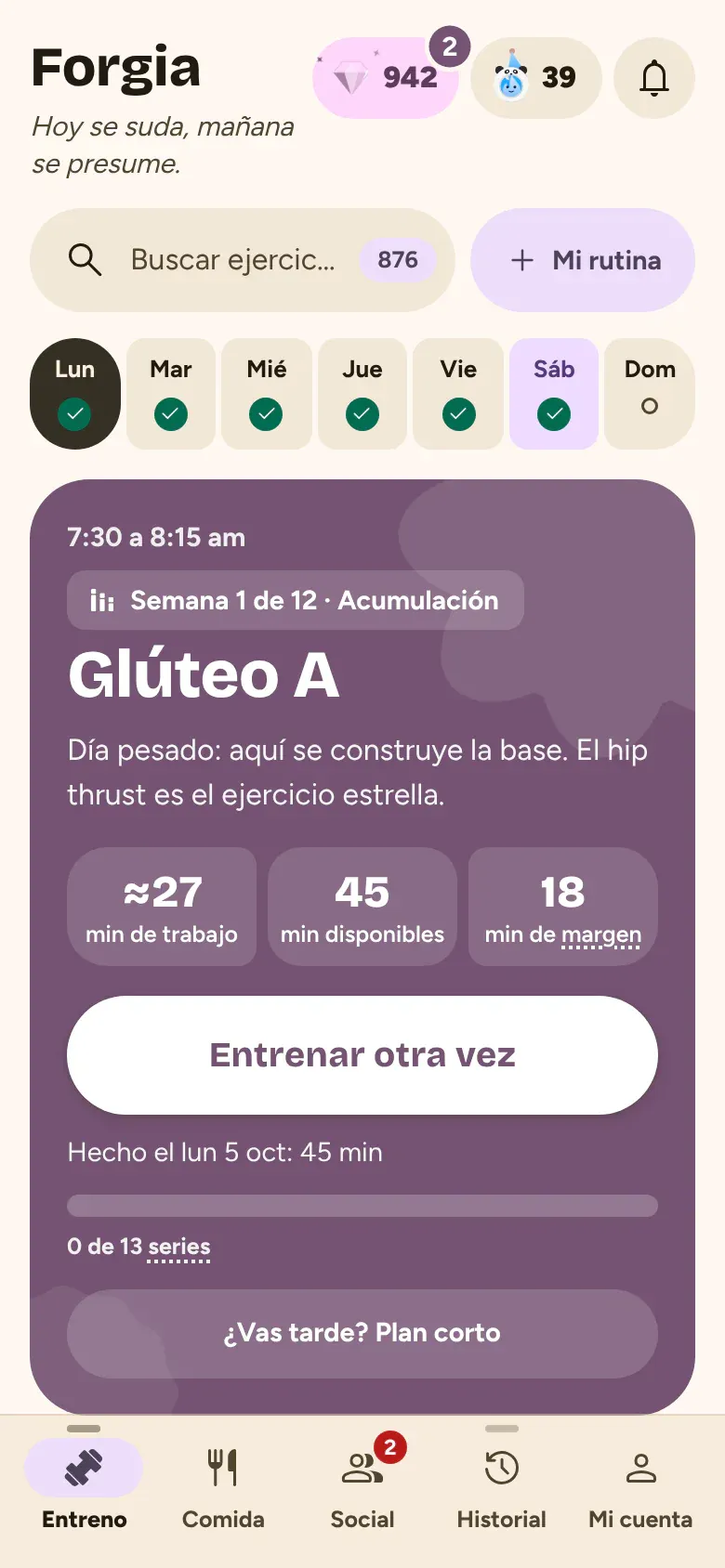Select the Vie day chip
725x1568 pixels.
pos(458,394)
